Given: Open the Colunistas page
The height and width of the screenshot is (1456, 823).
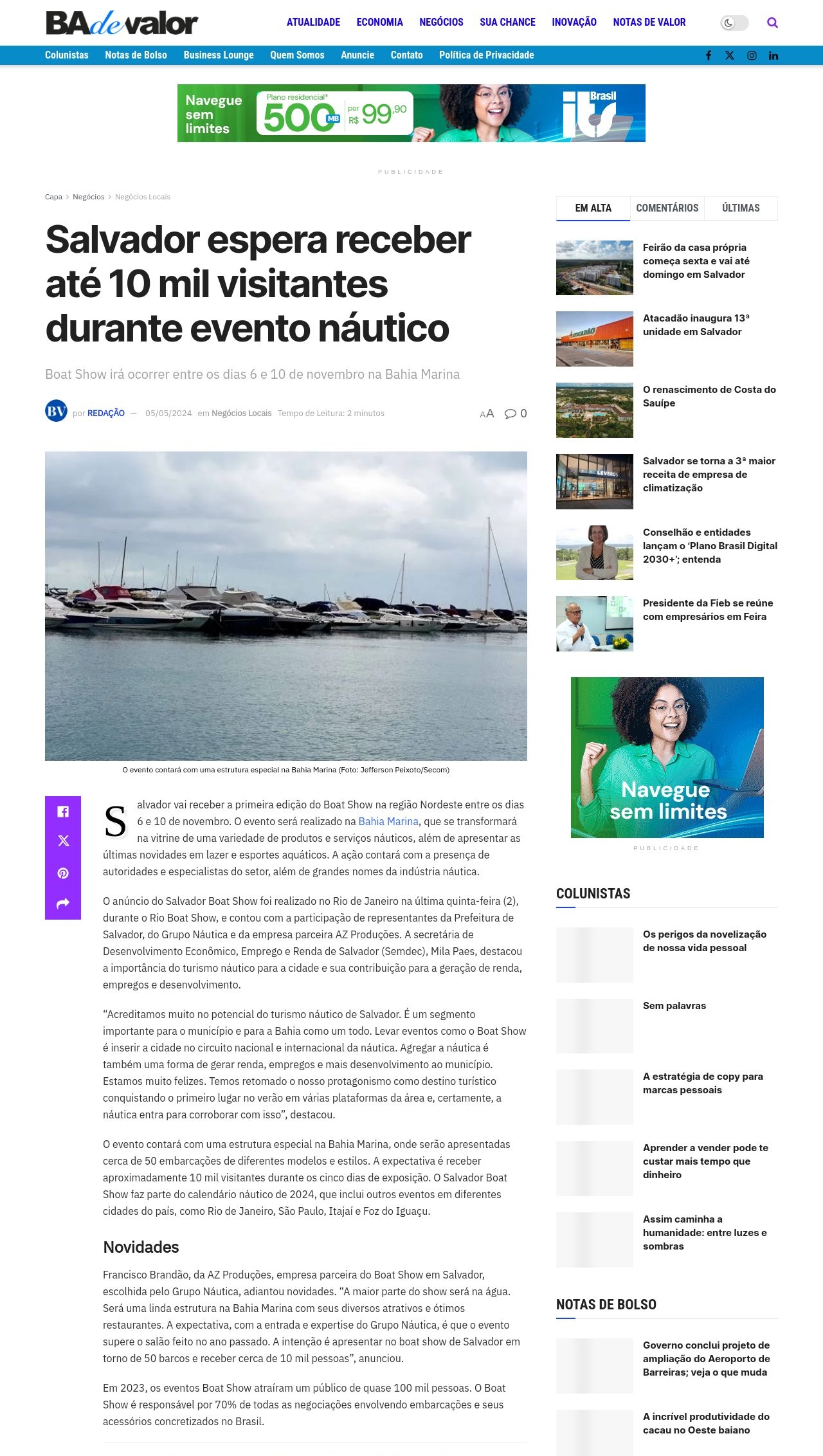Looking at the screenshot, I should coord(67,55).
